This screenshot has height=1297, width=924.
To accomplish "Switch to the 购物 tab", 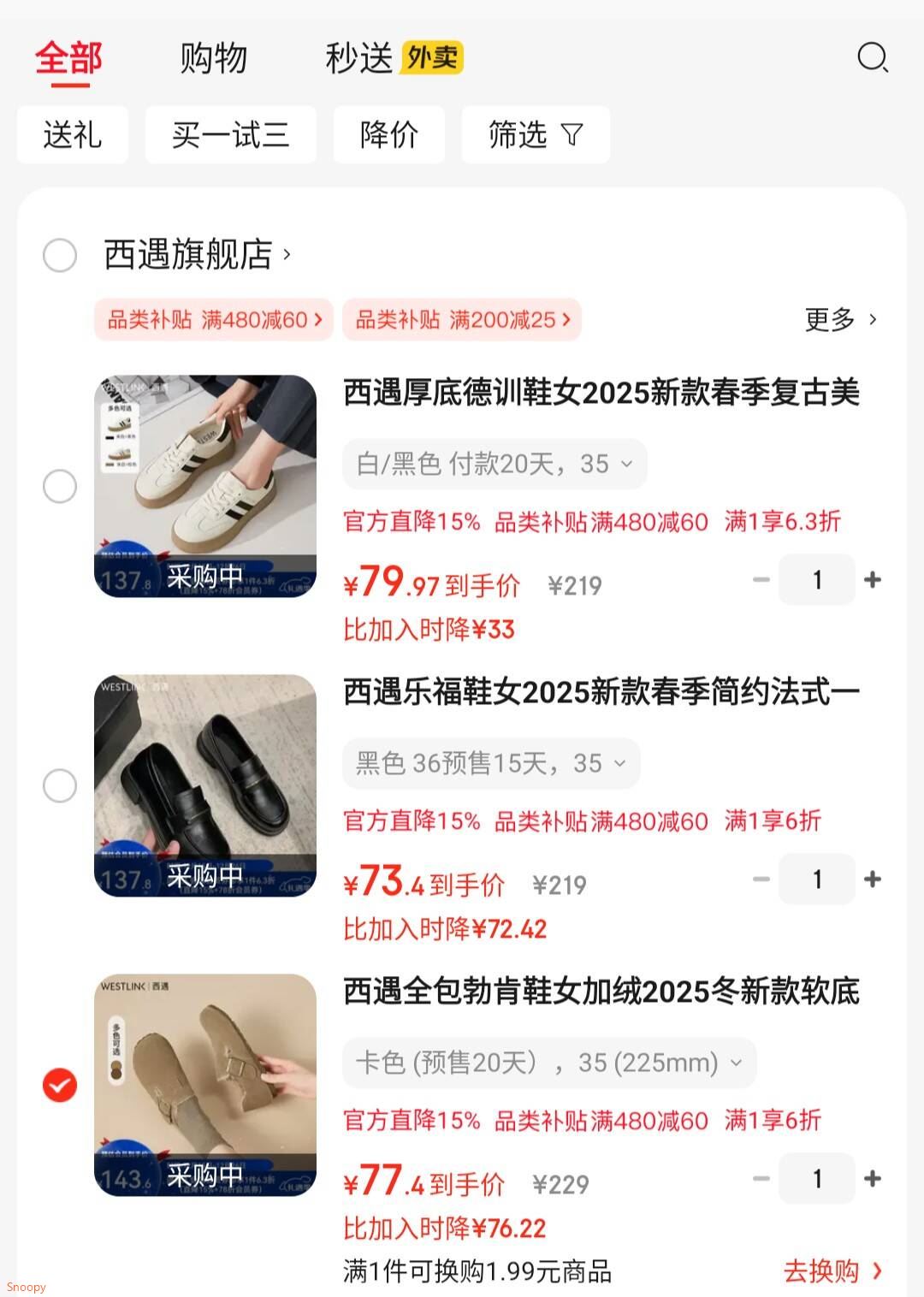I will click(214, 59).
